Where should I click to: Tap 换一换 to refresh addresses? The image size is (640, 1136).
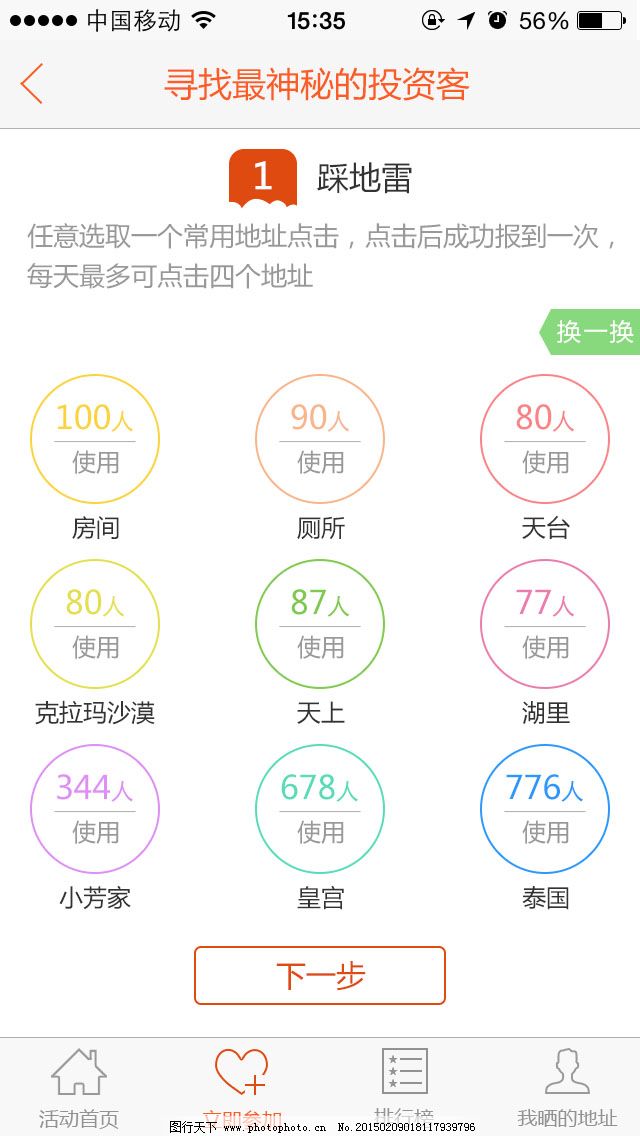point(593,332)
